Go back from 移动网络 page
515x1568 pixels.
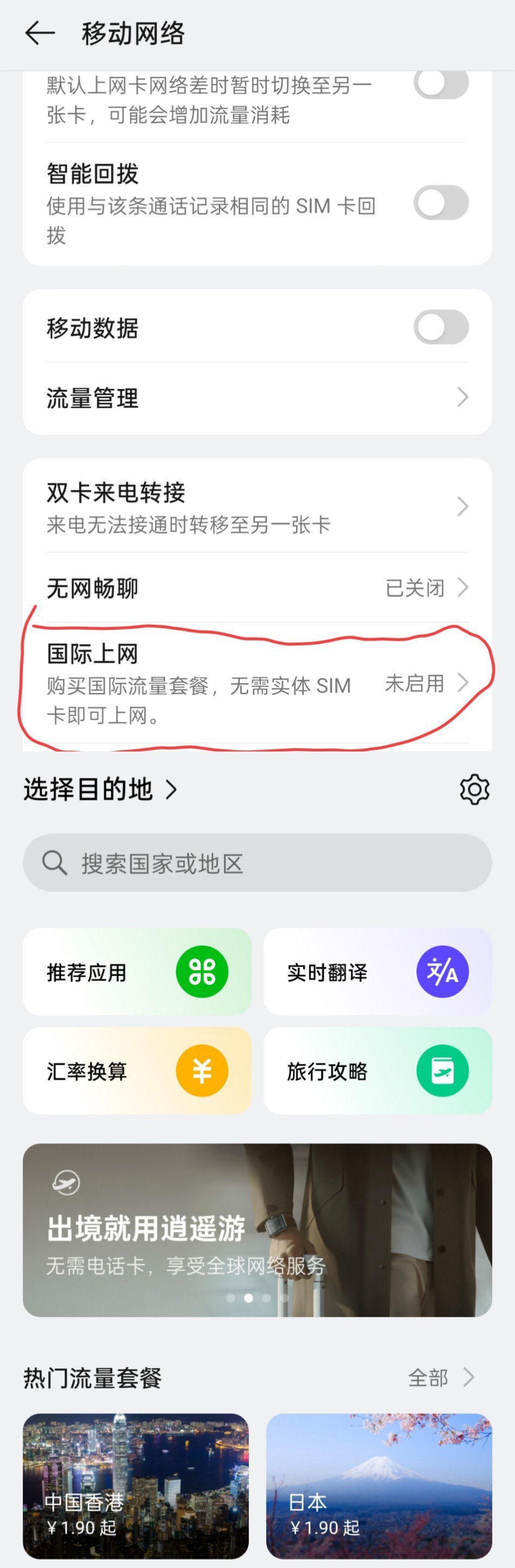pos(40,33)
